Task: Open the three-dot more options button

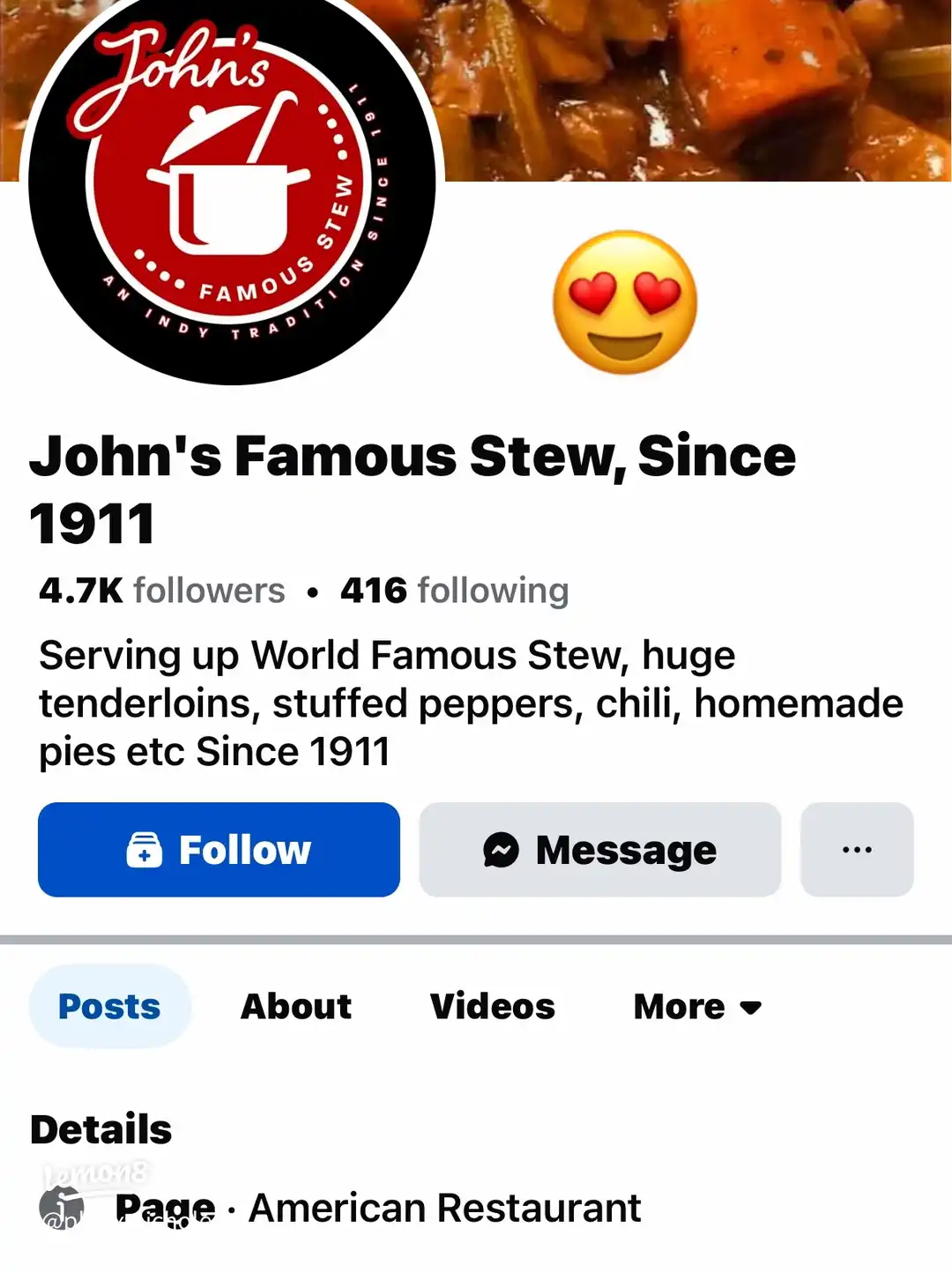Action: click(856, 850)
